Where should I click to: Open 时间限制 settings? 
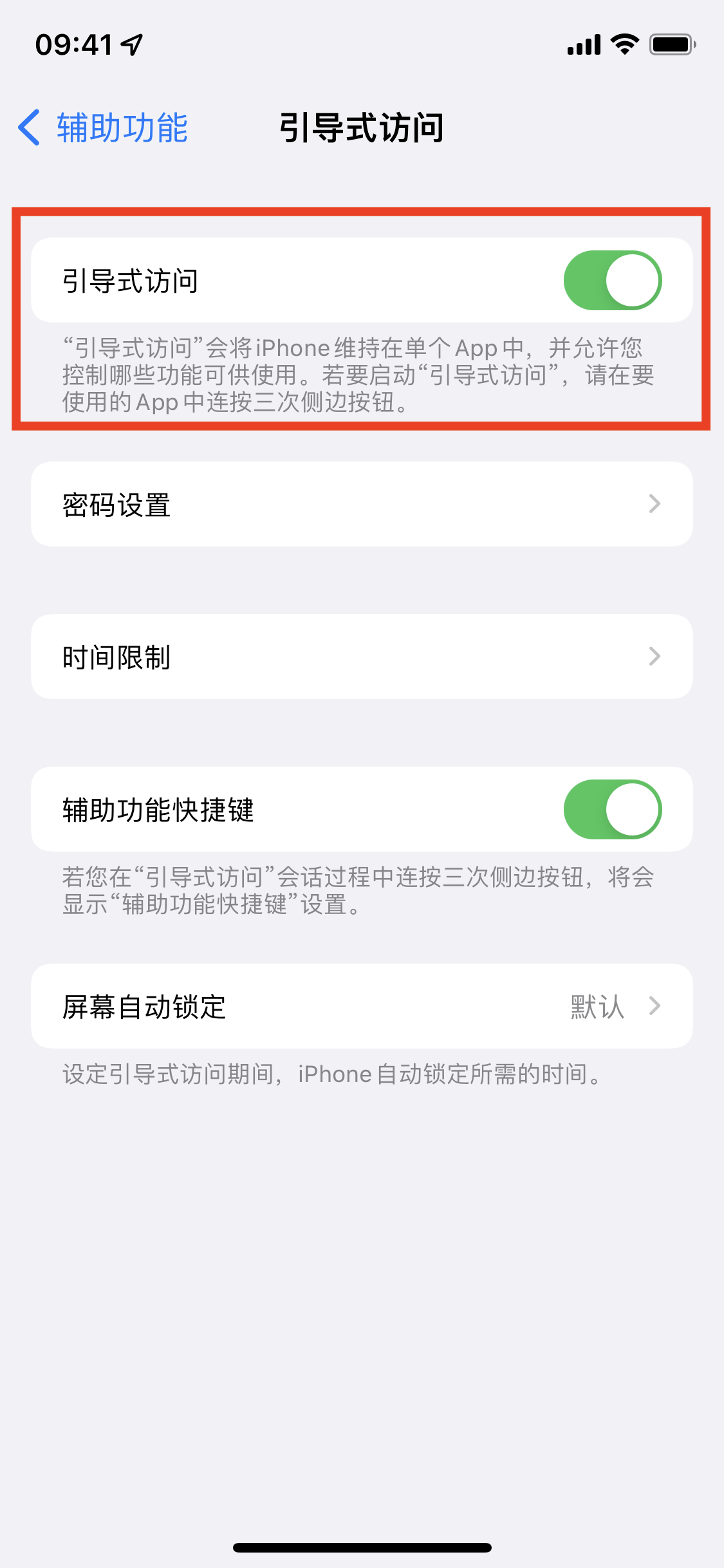(x=362, y=657)
